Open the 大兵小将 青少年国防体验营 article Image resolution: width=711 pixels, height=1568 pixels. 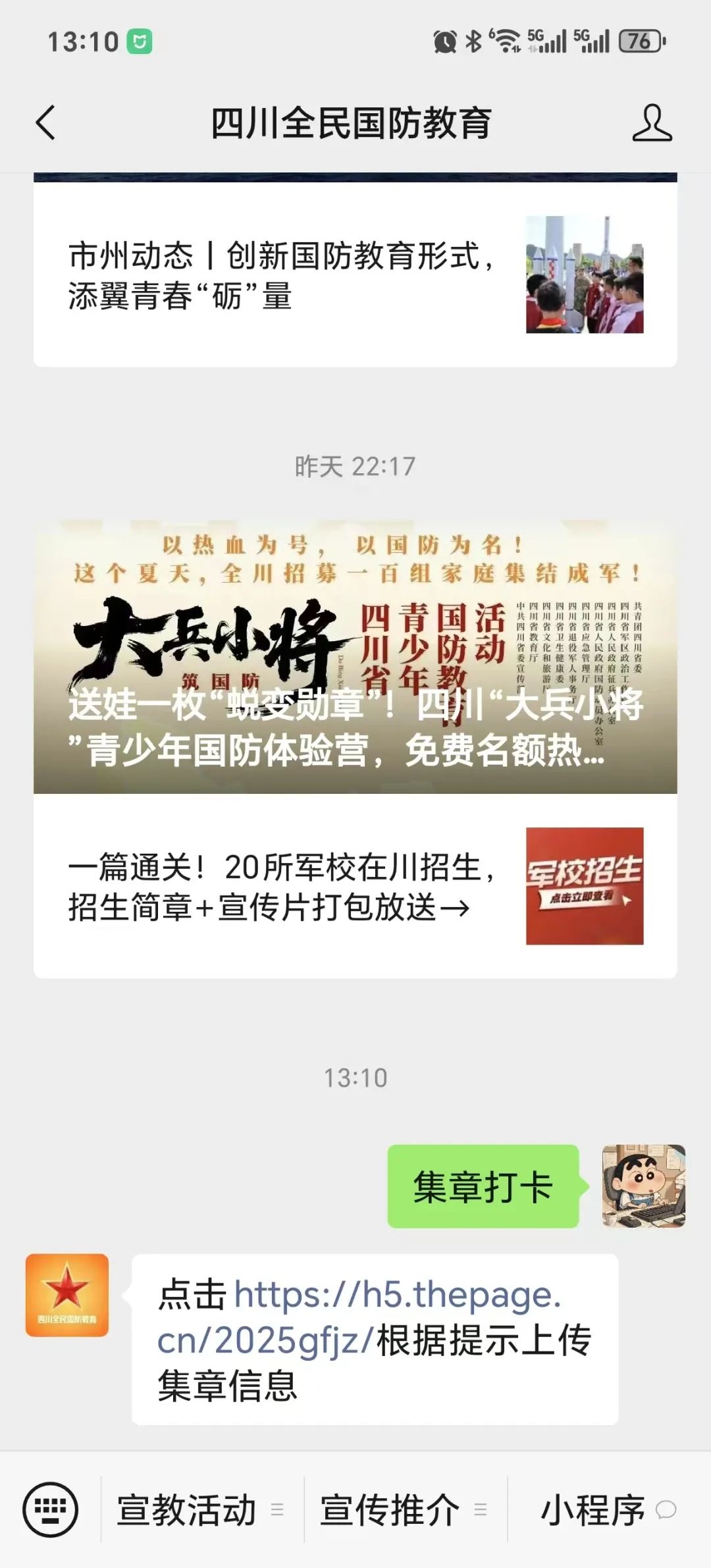pos(355,657)
